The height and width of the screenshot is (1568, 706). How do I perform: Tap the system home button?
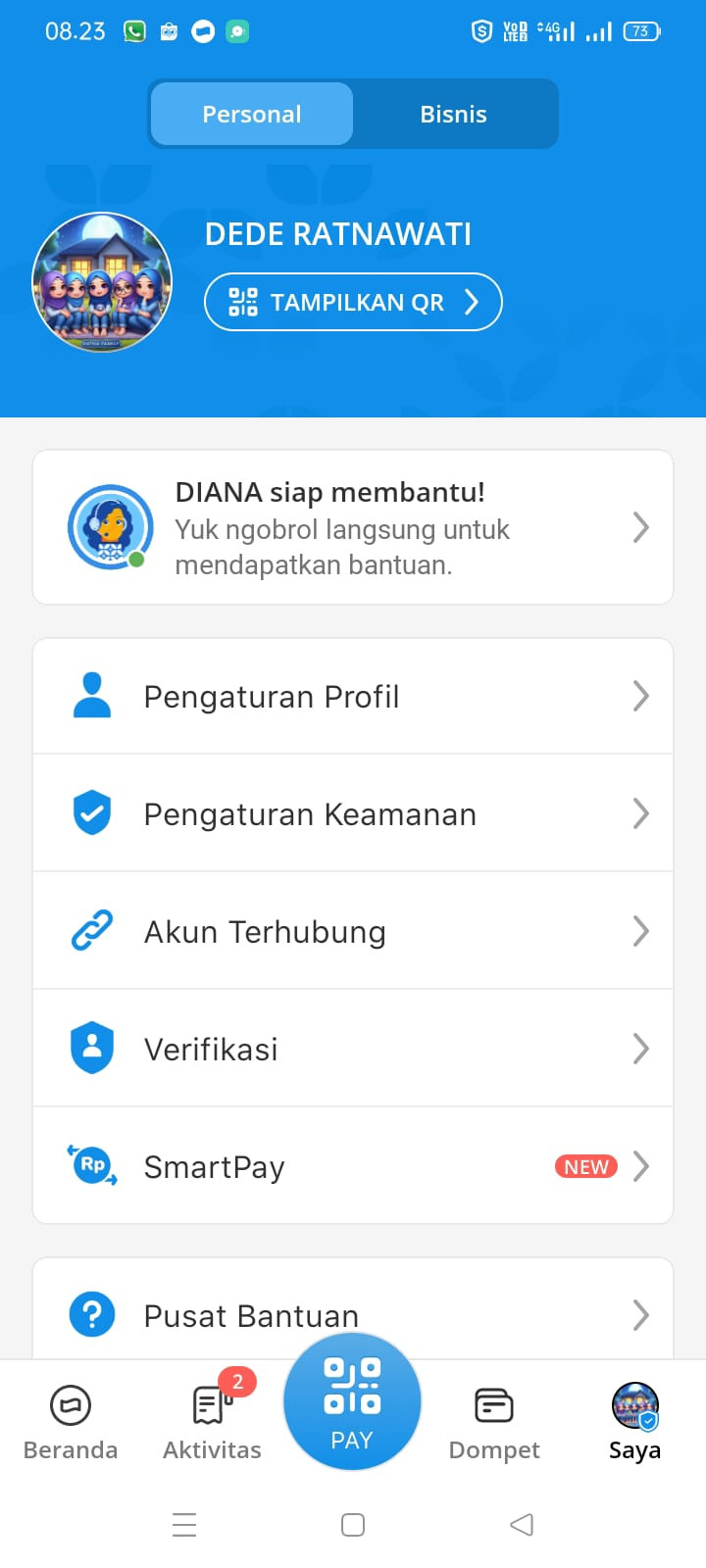(x=353, y=1525)
